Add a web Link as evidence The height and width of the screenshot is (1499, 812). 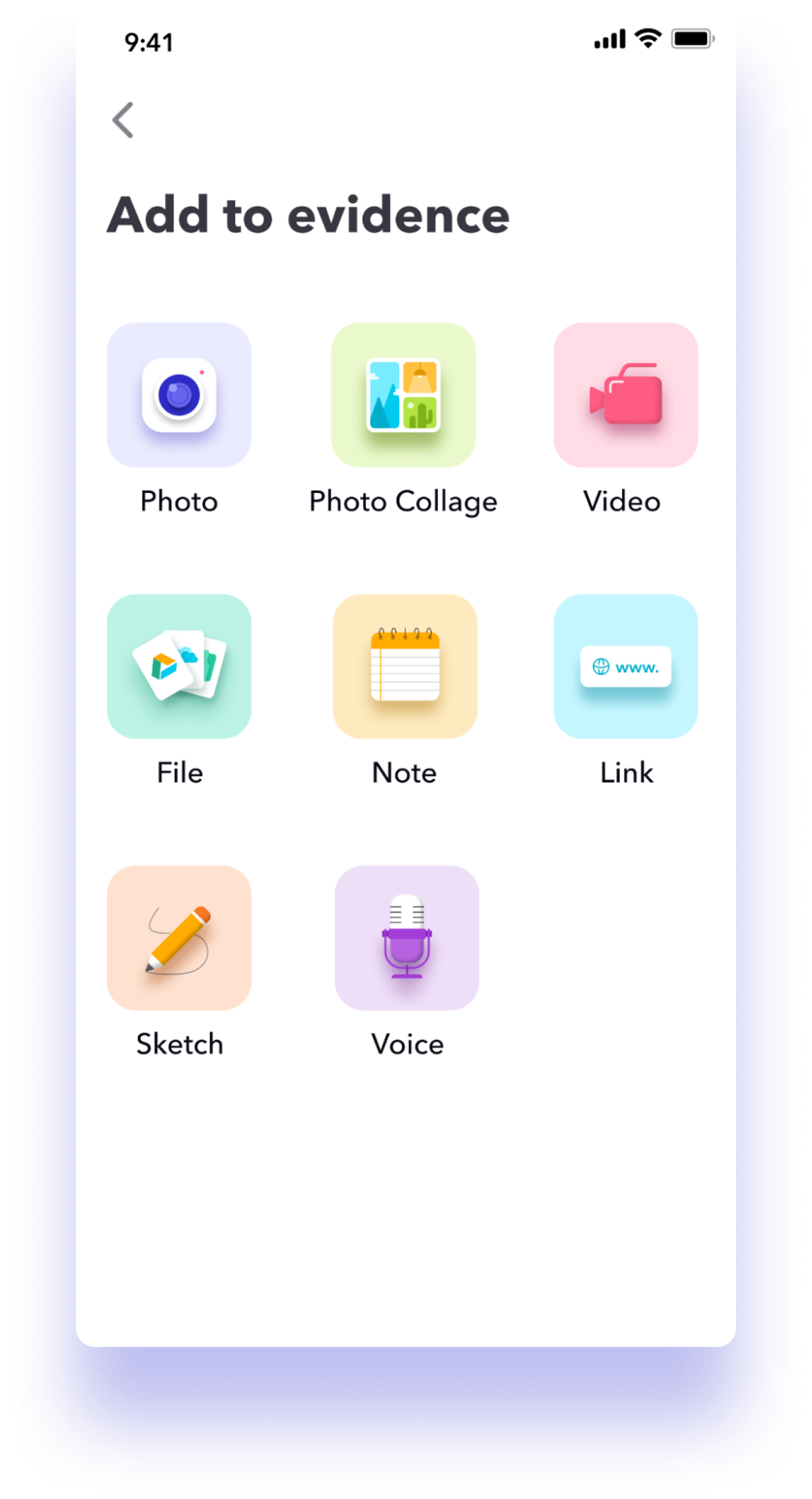[x=626, y=667]
